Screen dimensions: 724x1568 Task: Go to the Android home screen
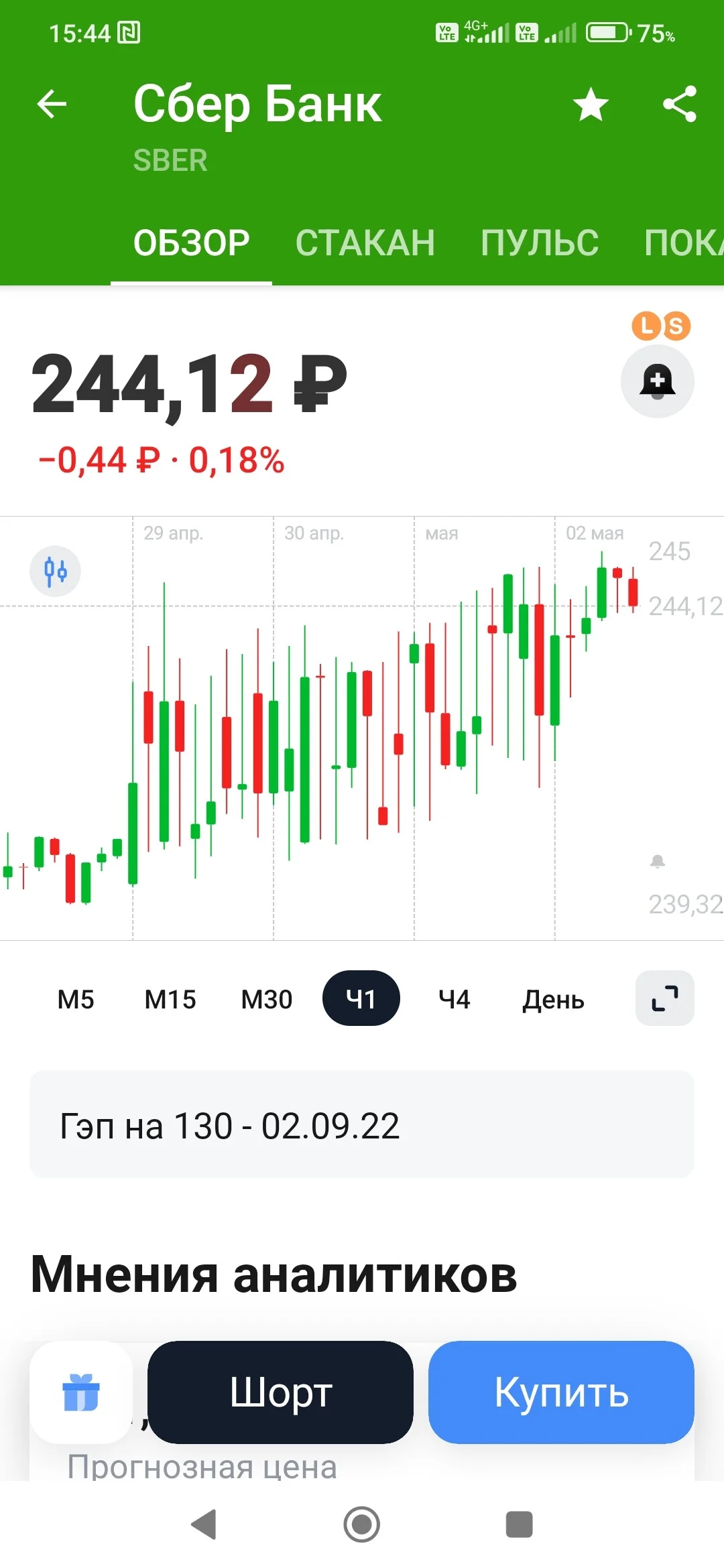(362, 1524)
